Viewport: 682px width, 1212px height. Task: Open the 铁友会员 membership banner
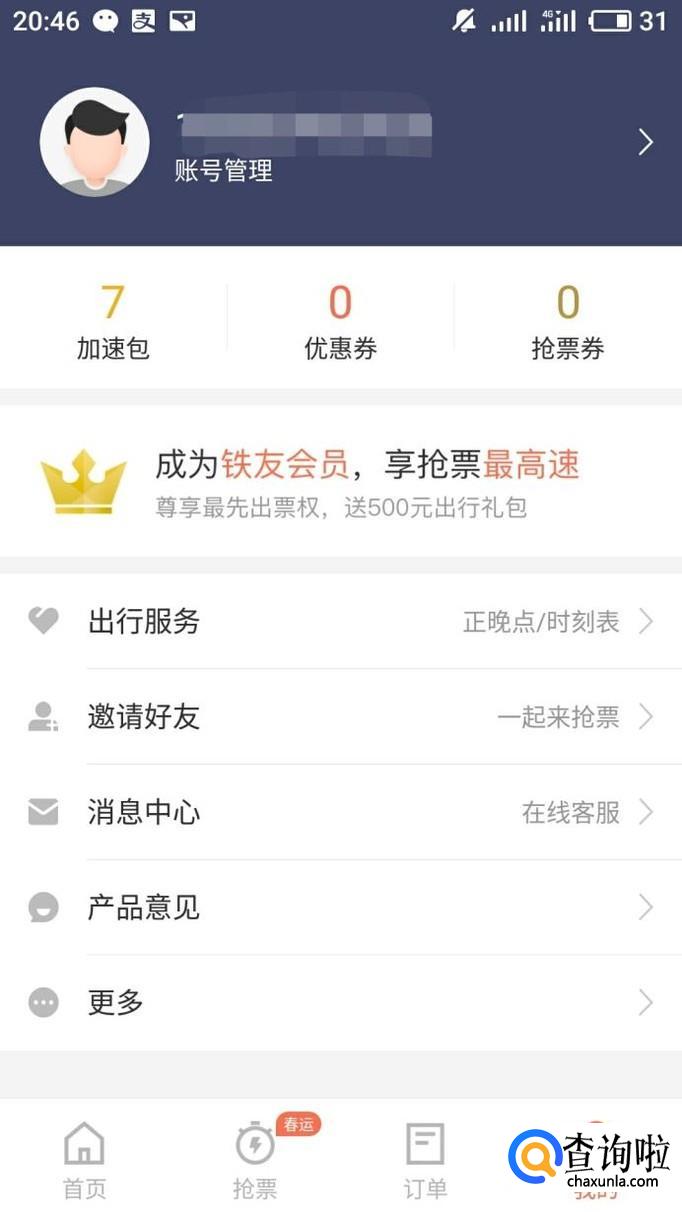(340, 481)
